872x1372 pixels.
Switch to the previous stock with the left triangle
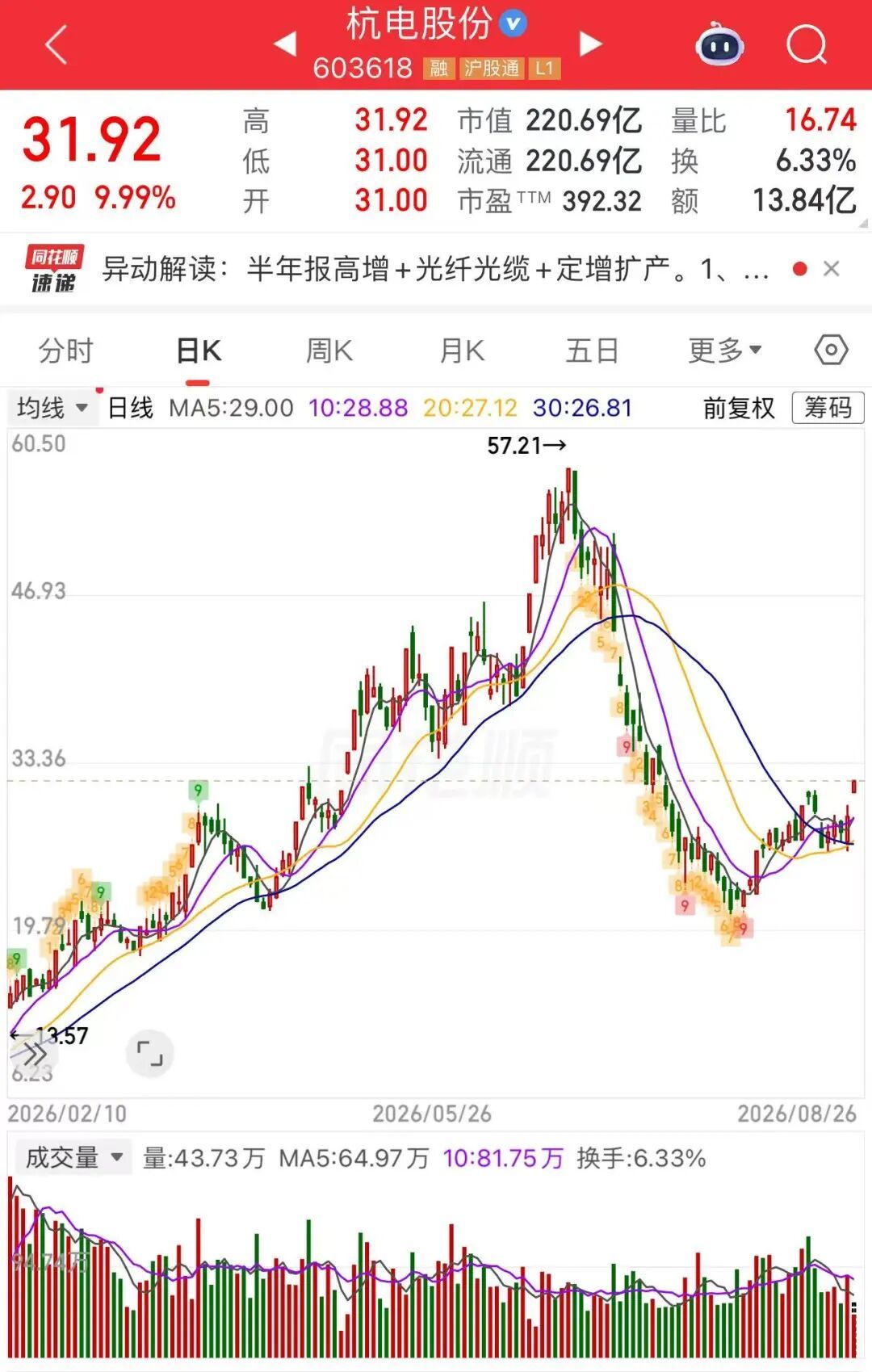[x=286, y=44]
